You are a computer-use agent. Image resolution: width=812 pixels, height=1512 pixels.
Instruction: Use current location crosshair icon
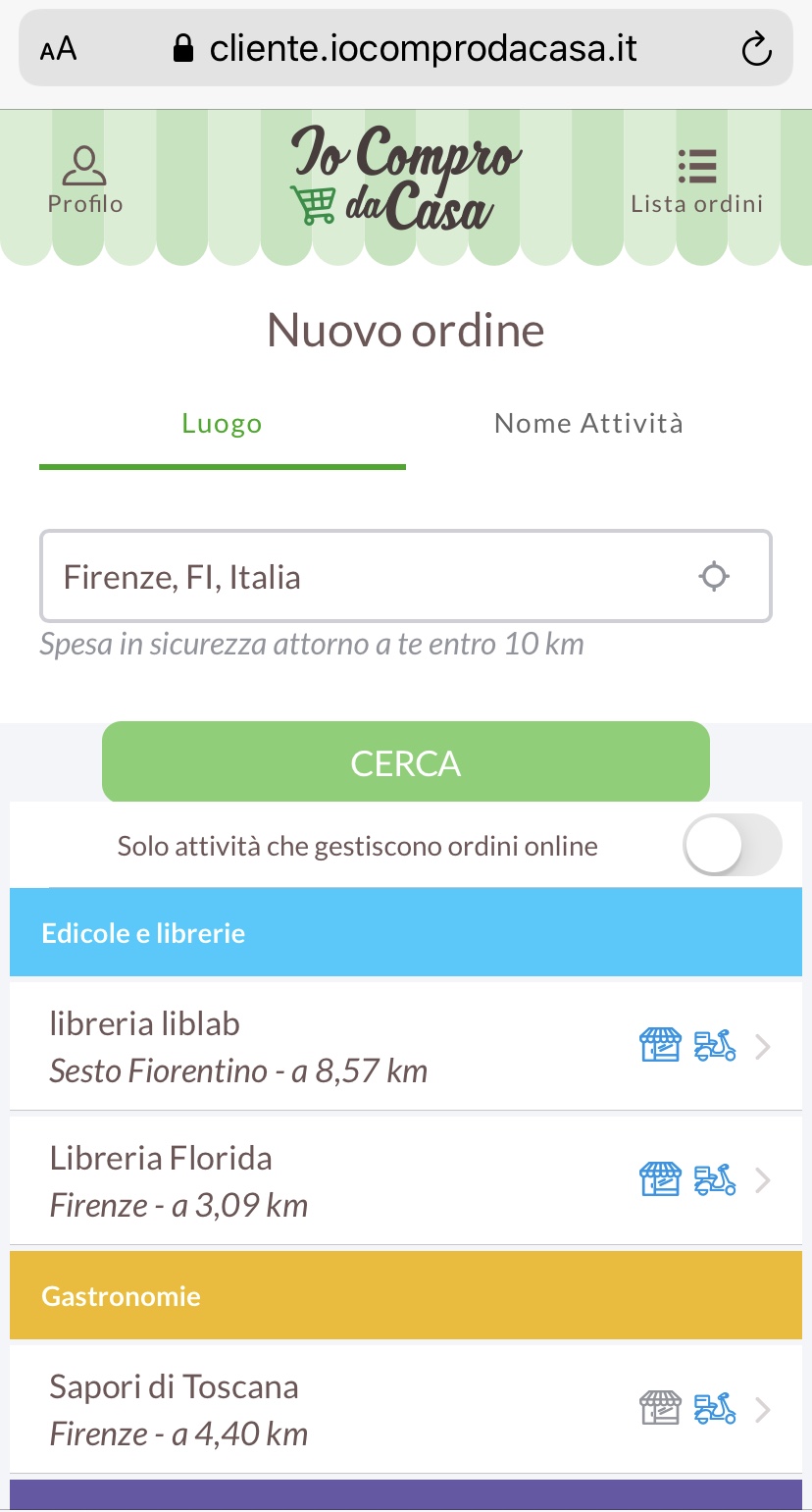[714, 577]
